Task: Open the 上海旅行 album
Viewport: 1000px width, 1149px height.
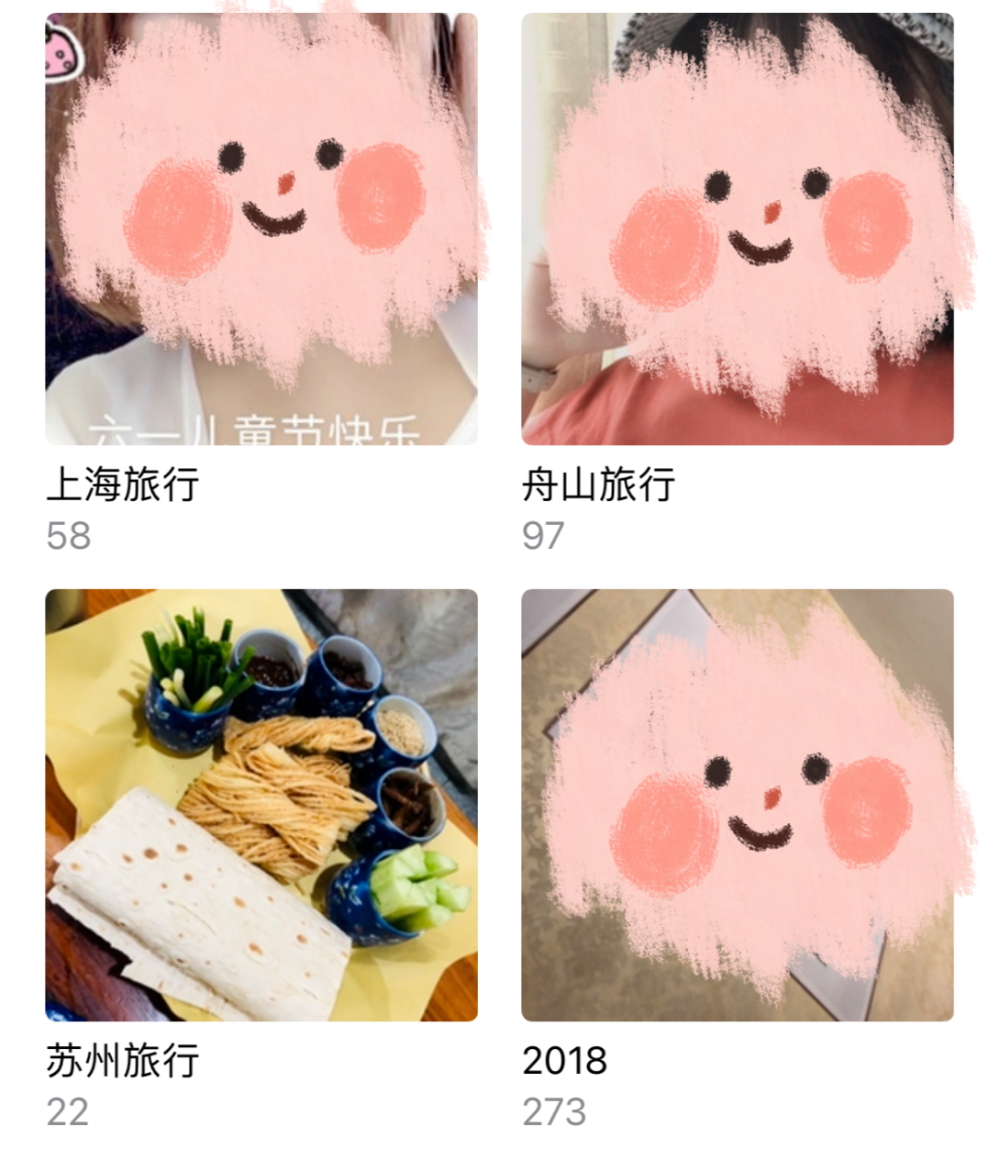Action: [x=261, y=229]
